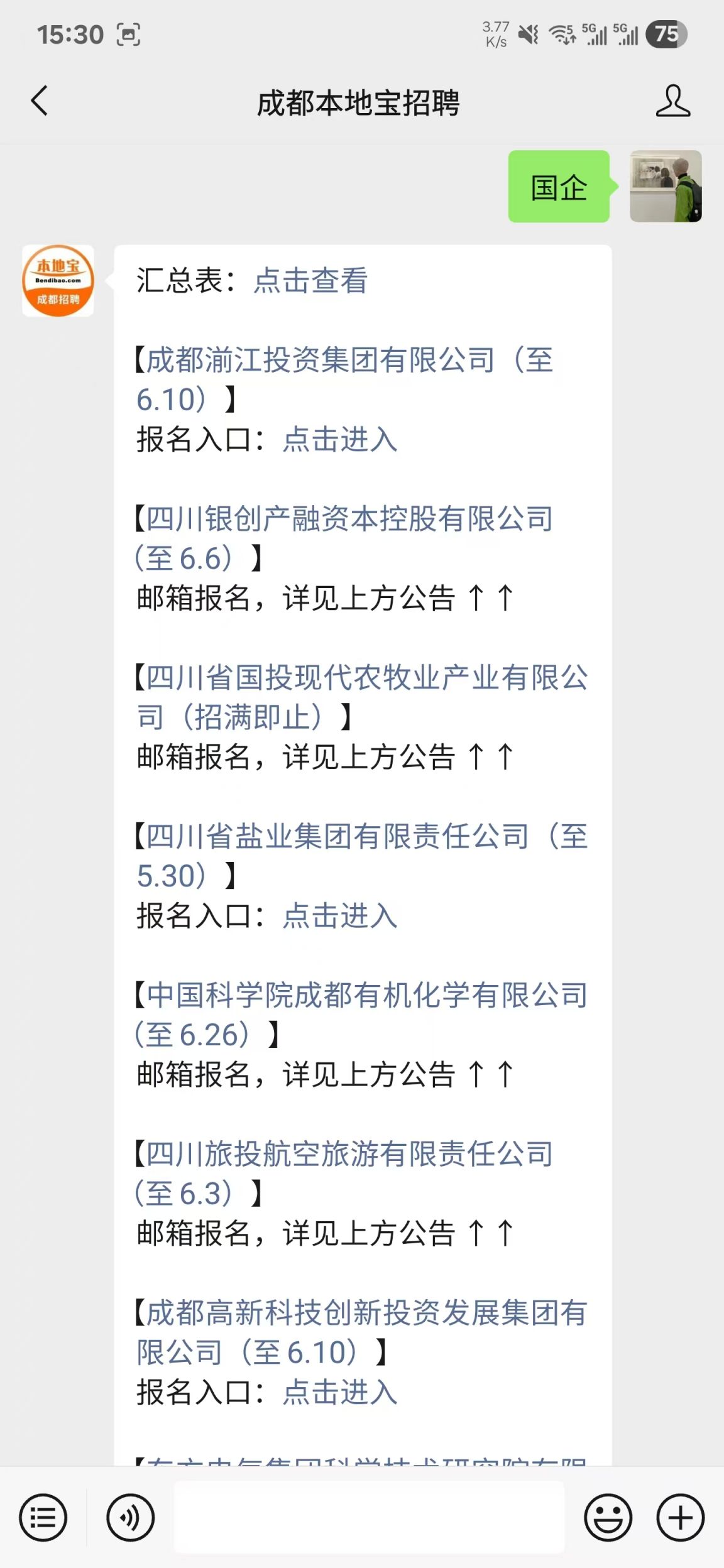Open the plus attachments panel
The width and height of the screenshot is (724, 1568).
coord(681,1518)
